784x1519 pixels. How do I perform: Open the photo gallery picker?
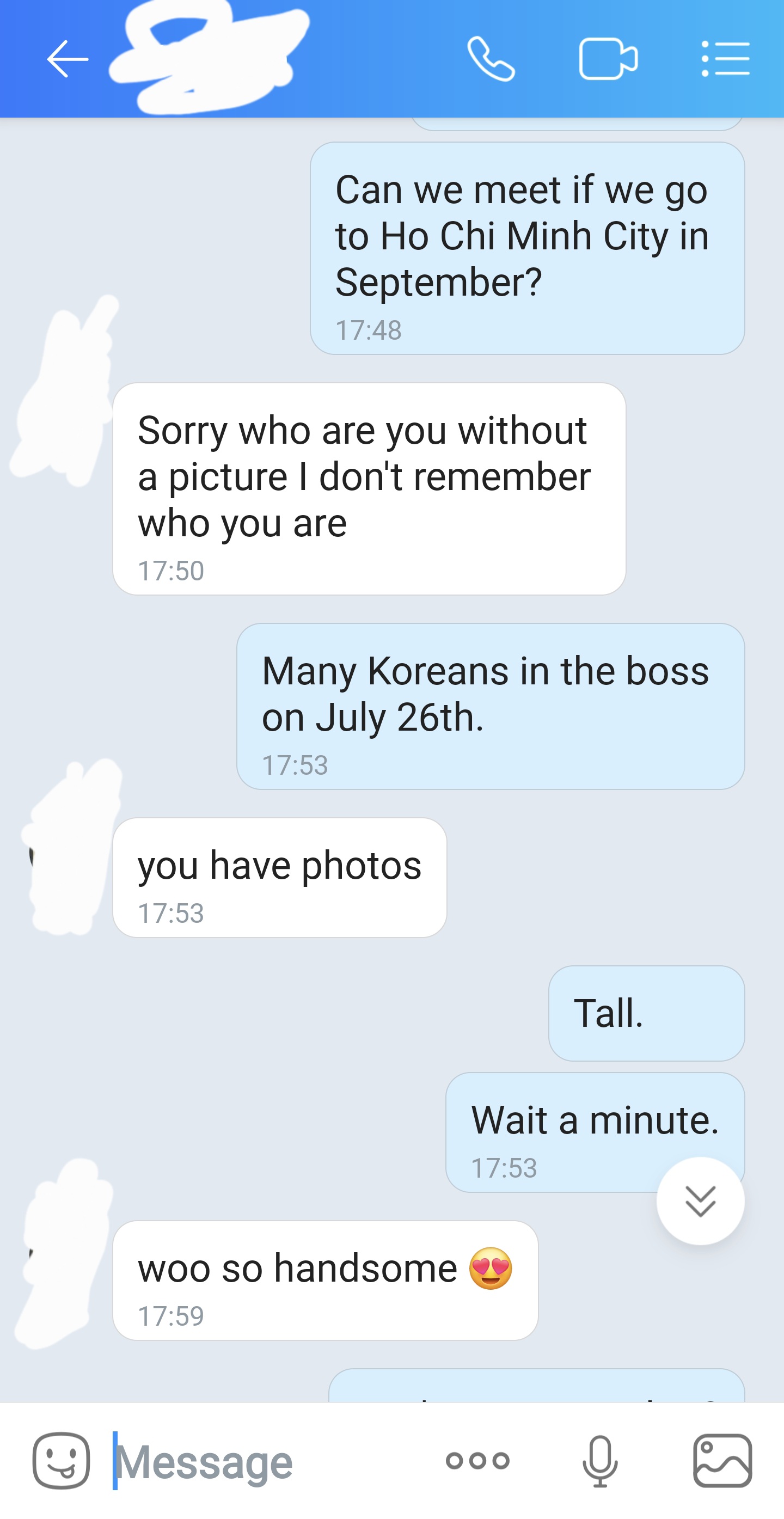722,1461
